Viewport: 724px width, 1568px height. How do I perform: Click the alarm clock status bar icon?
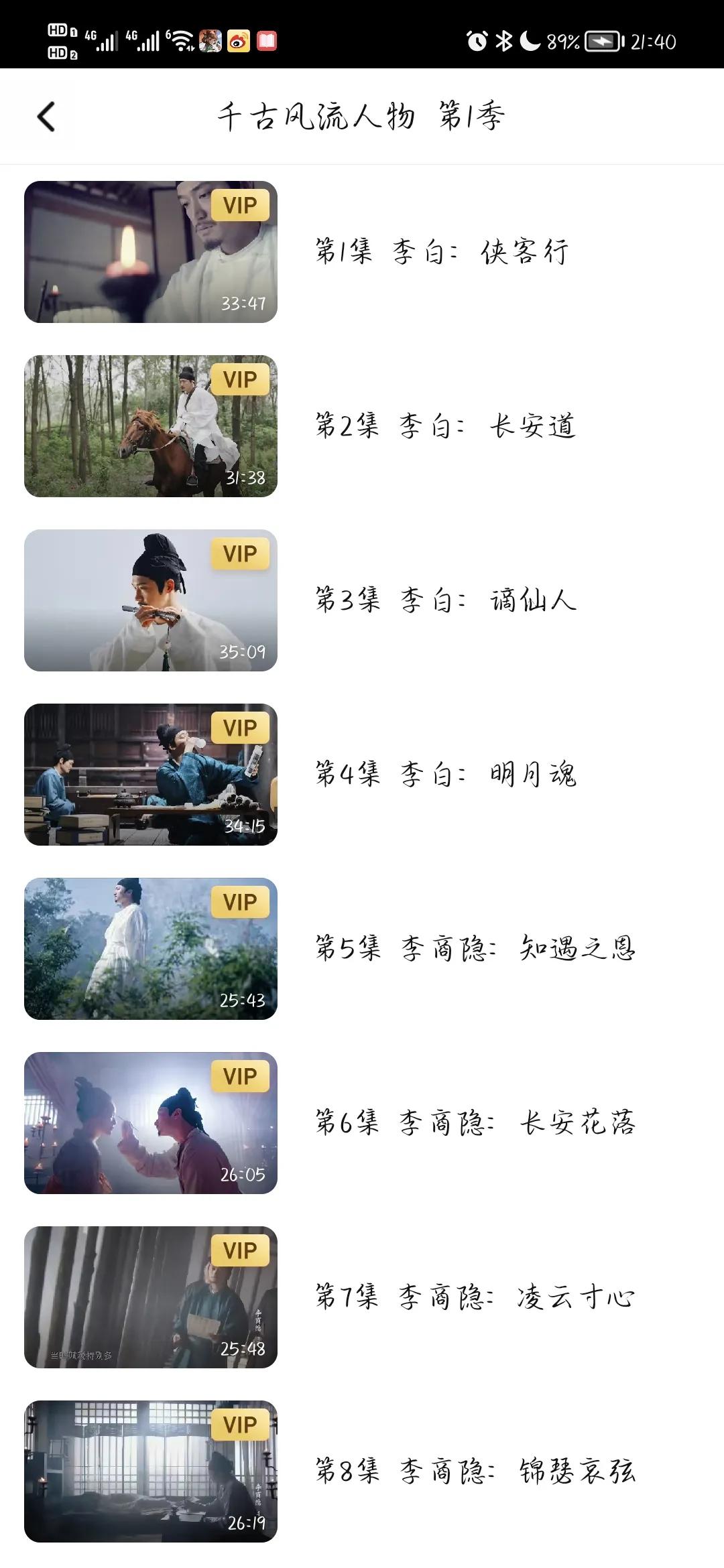(x=476, y=40)
